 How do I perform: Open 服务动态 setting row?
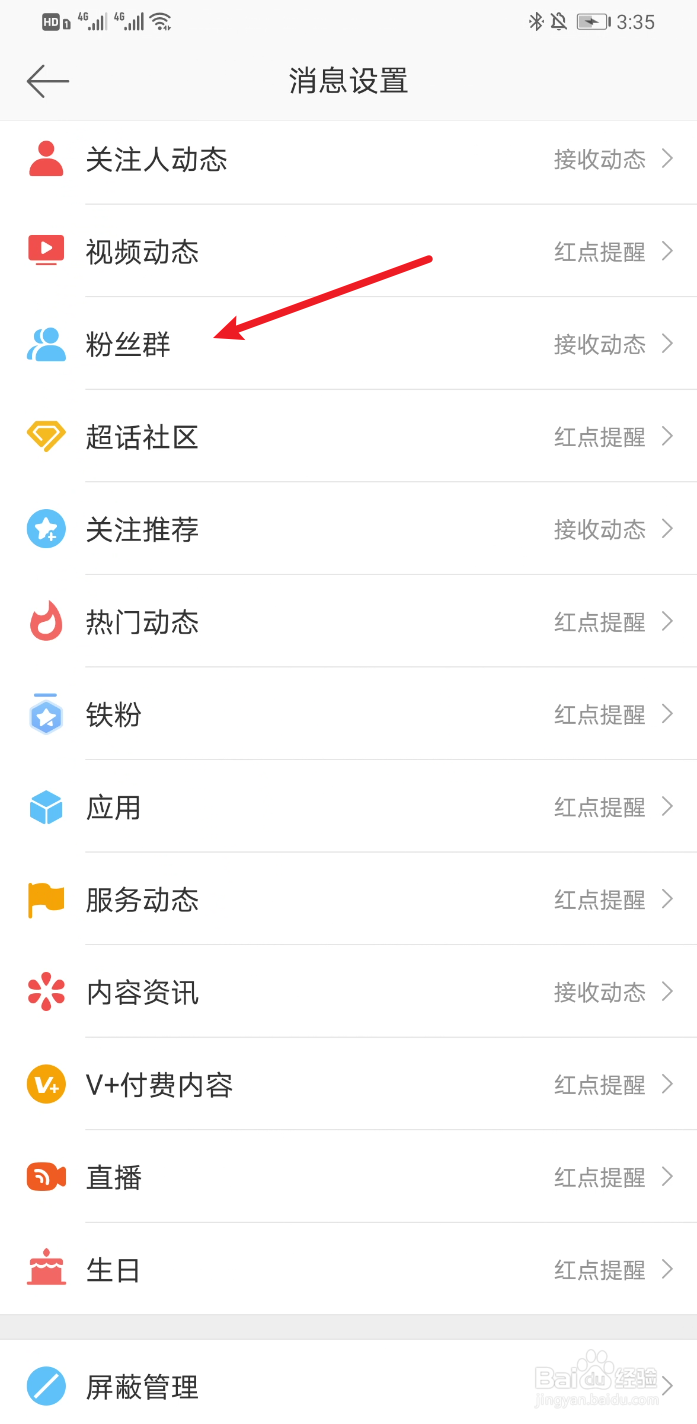pyautogui.click(x=348, y=899)
